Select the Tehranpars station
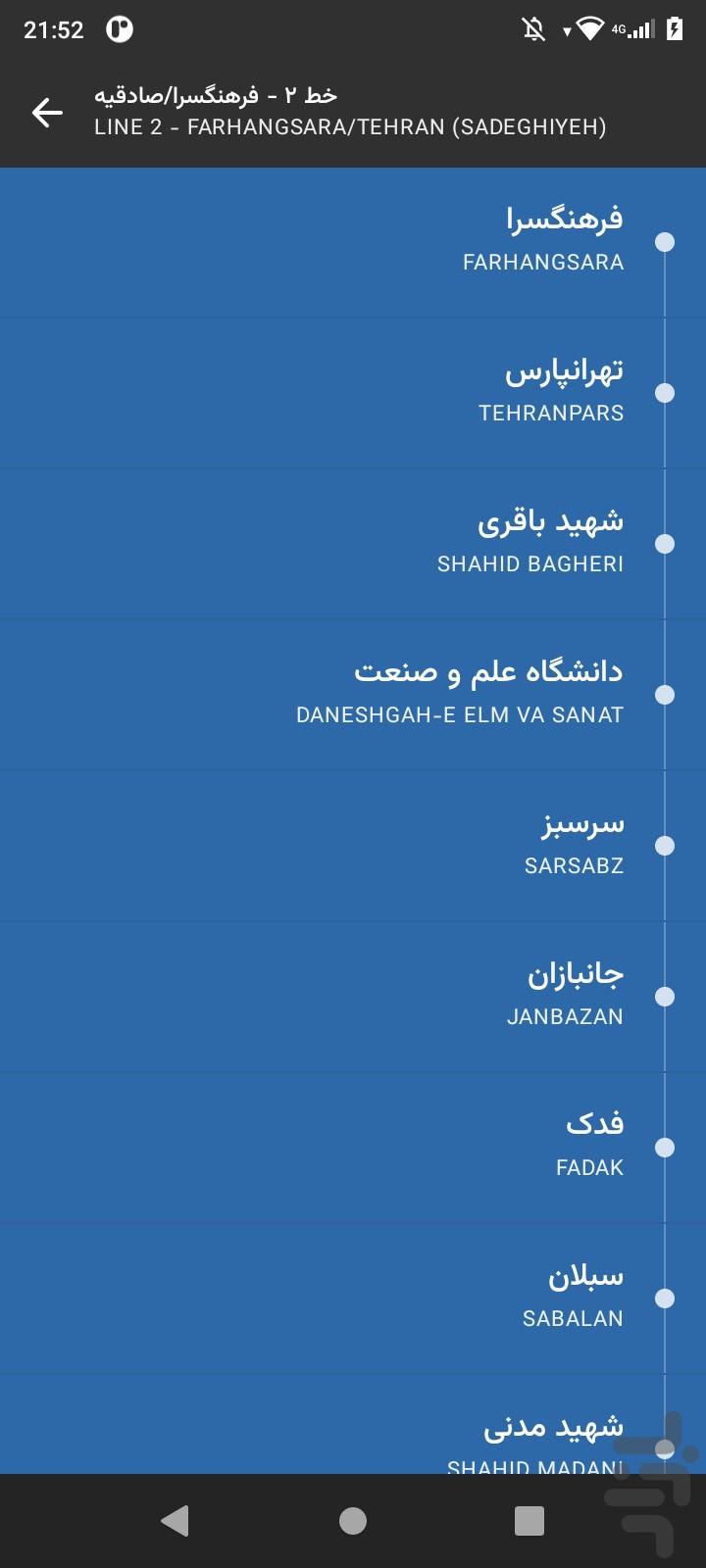The width and height of the screenshot is (706, 1568). click(x=353, y=393)
